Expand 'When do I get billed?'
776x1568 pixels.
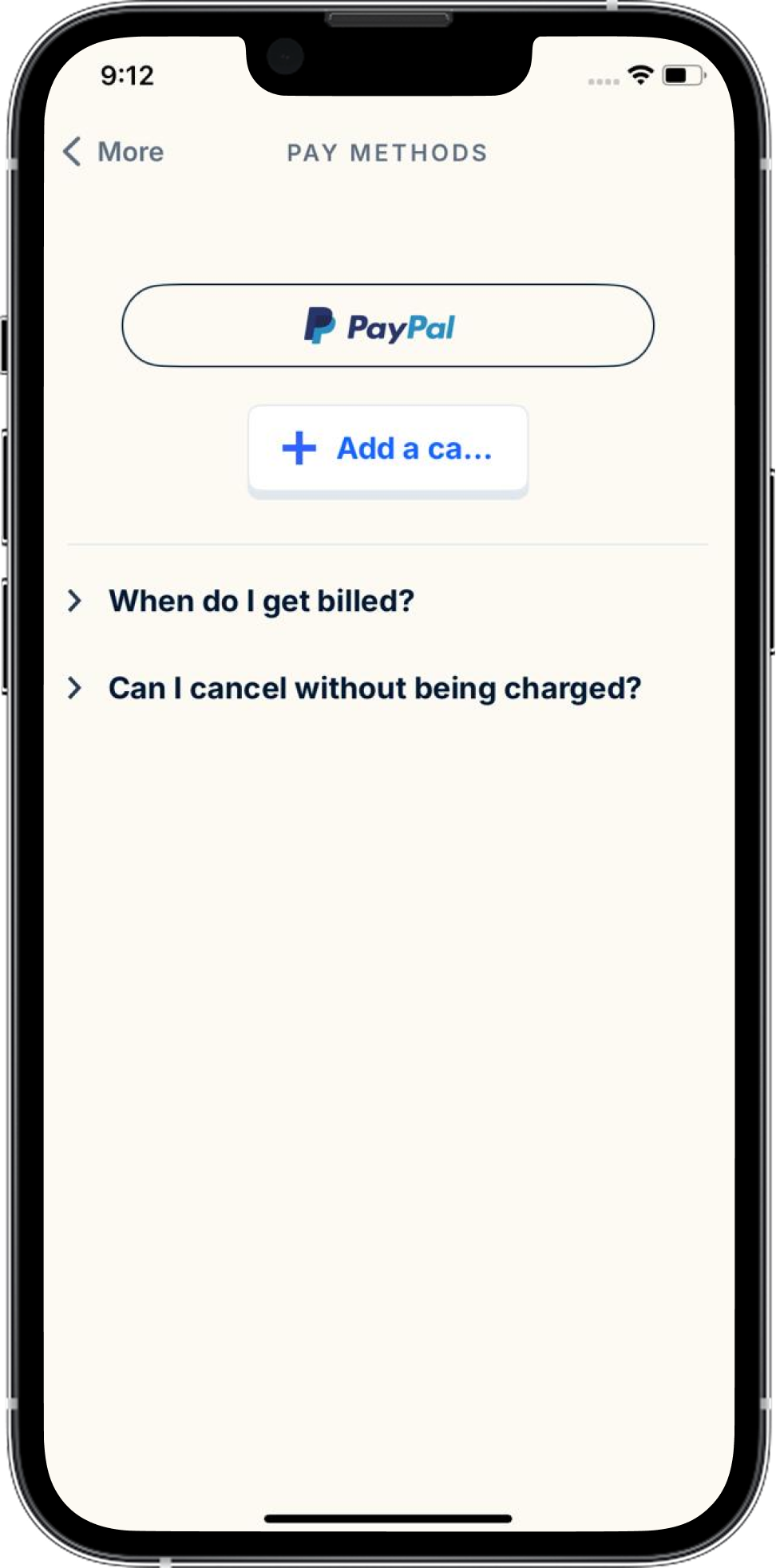point(241,601)
